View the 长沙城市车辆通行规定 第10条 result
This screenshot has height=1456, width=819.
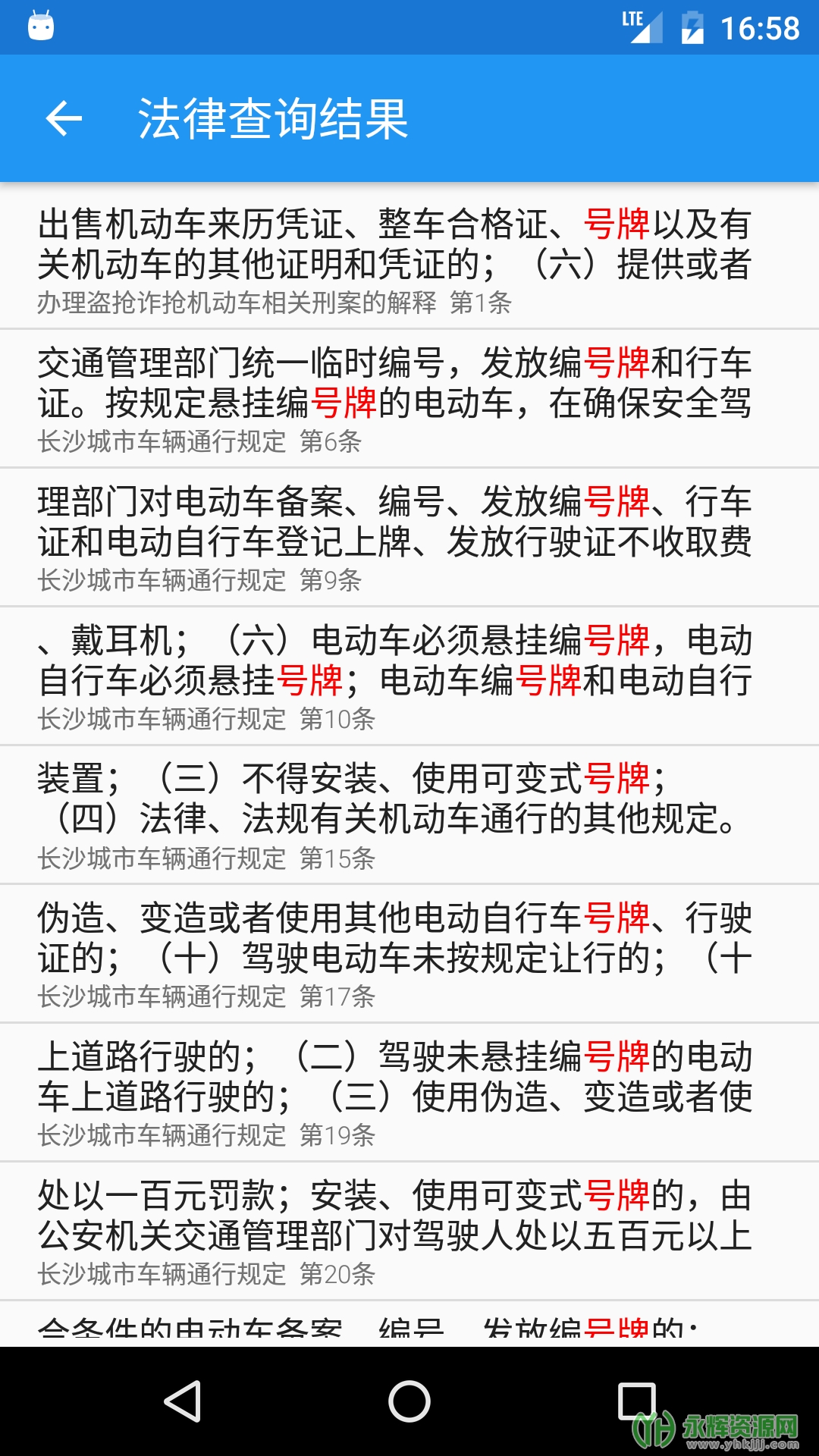409,676
